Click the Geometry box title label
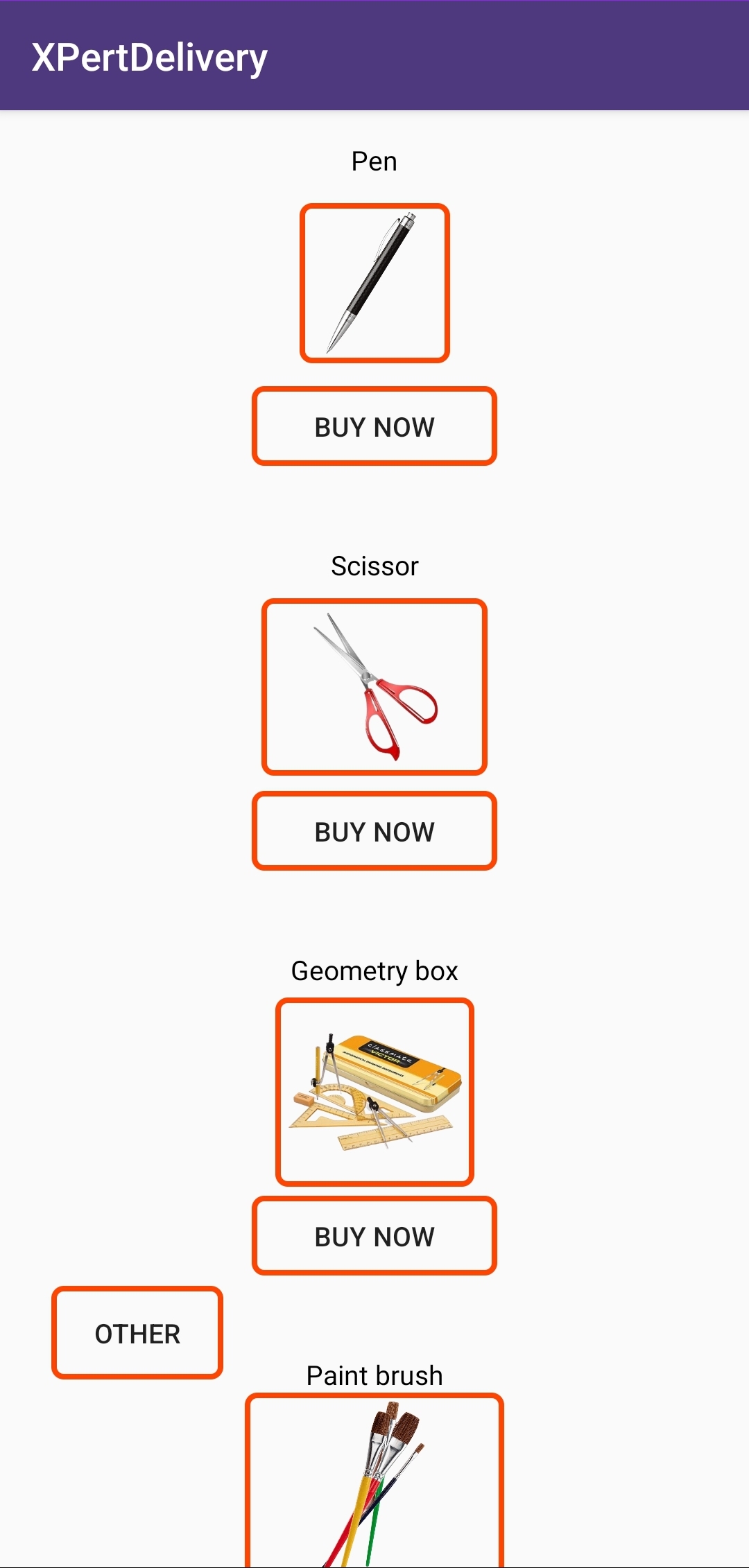This screenshot has width=749, height=1568. tap(374, 970)
